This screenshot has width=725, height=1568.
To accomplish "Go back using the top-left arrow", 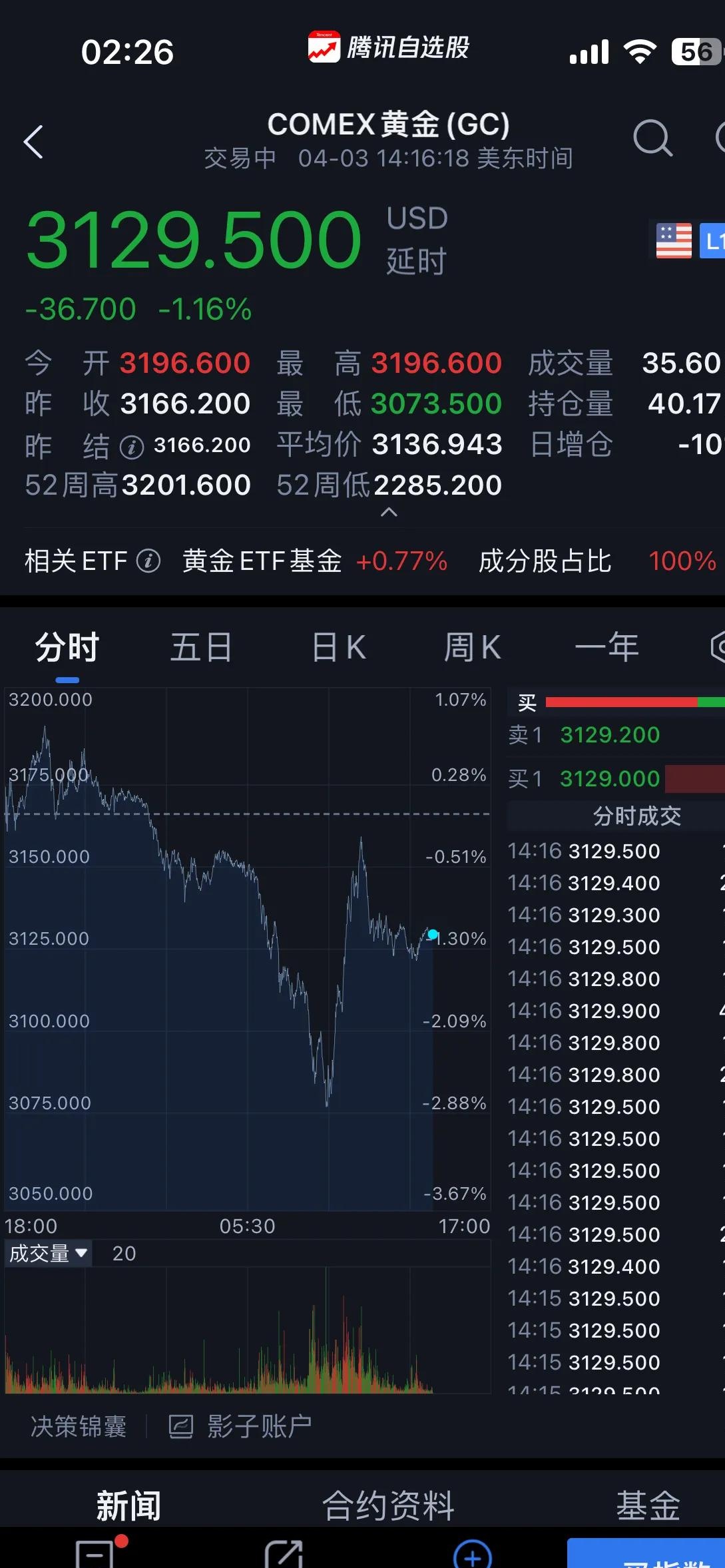I will pos(33,142).
